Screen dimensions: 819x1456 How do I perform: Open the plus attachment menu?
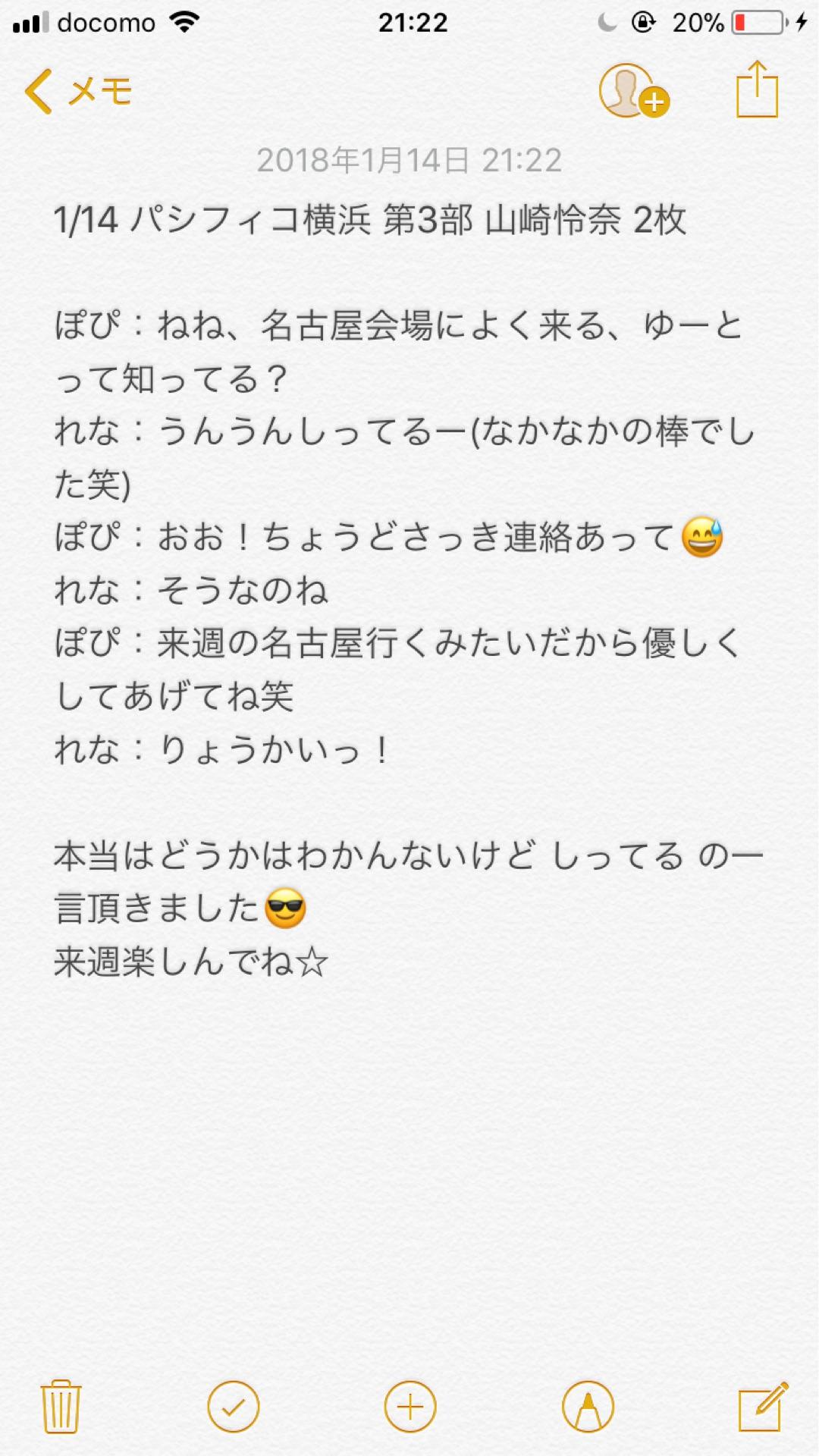click(x=410, y=1407)
